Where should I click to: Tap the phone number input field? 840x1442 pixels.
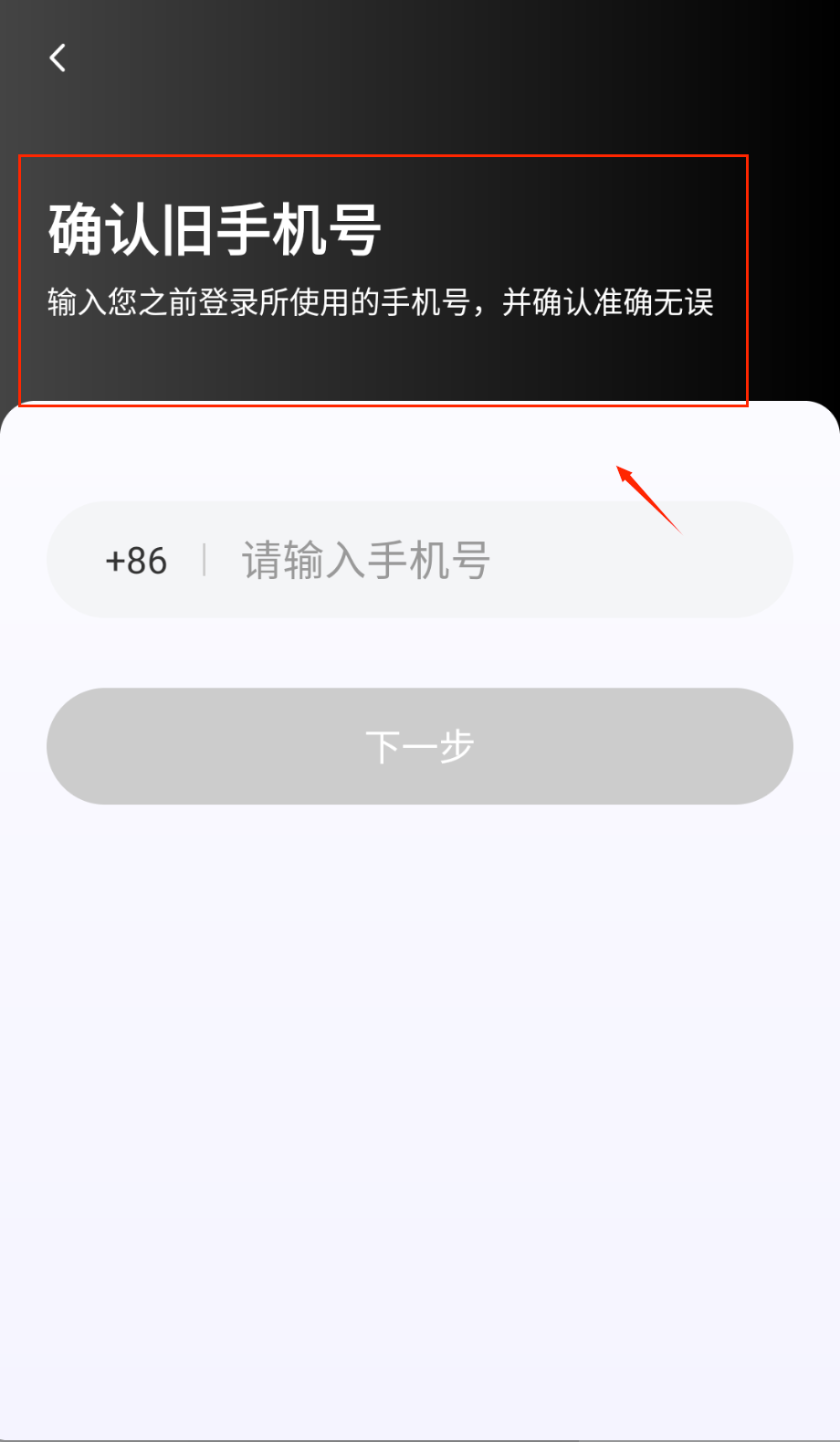pyautogui.click(x=493, y=560)
